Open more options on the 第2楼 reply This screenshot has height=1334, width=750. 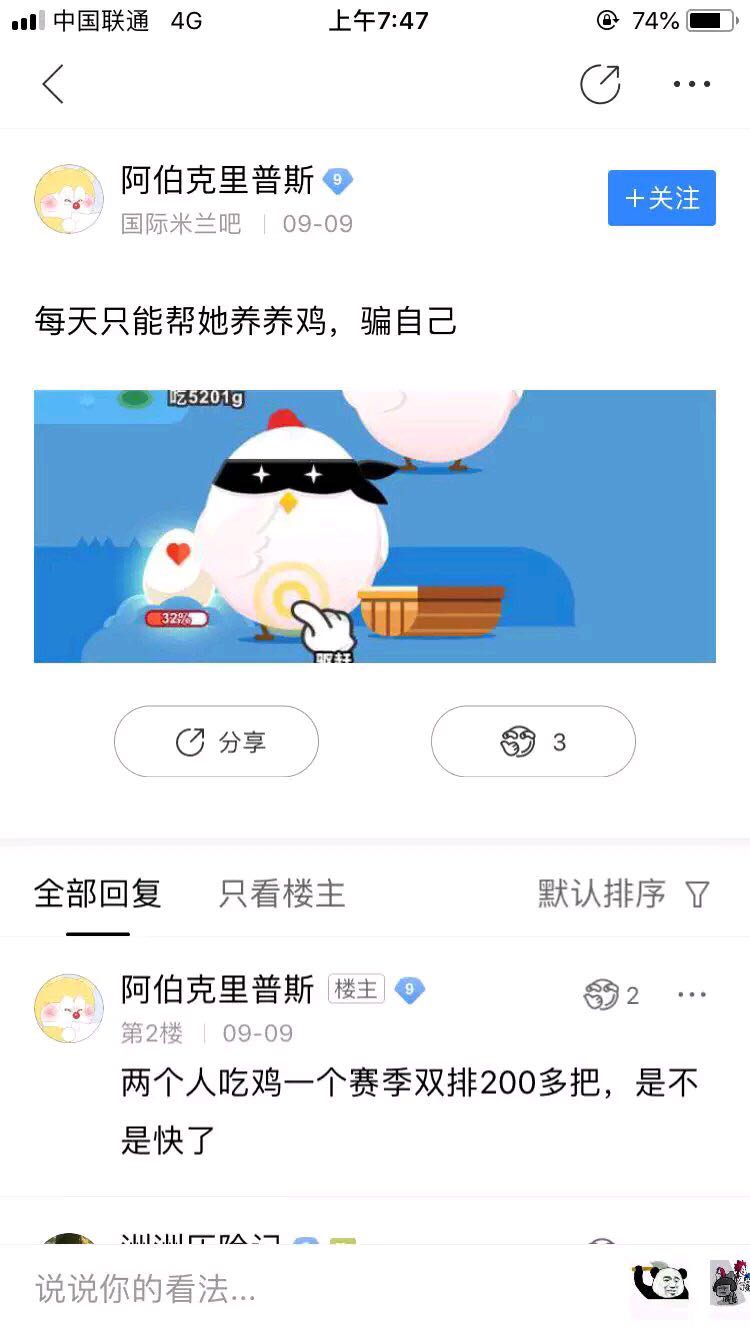[692, 995]
